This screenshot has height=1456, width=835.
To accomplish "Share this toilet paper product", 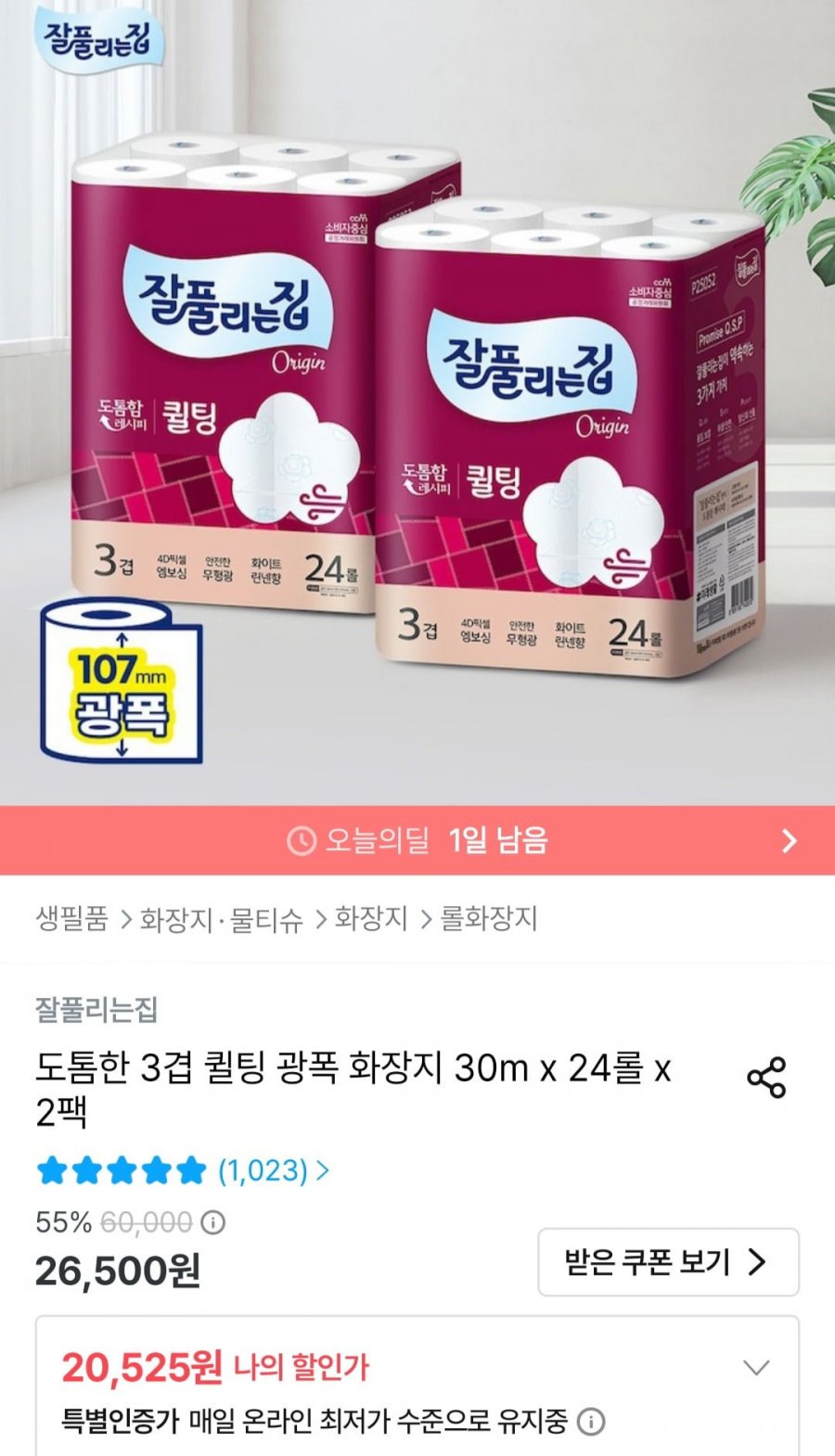I will point(766,1078).
